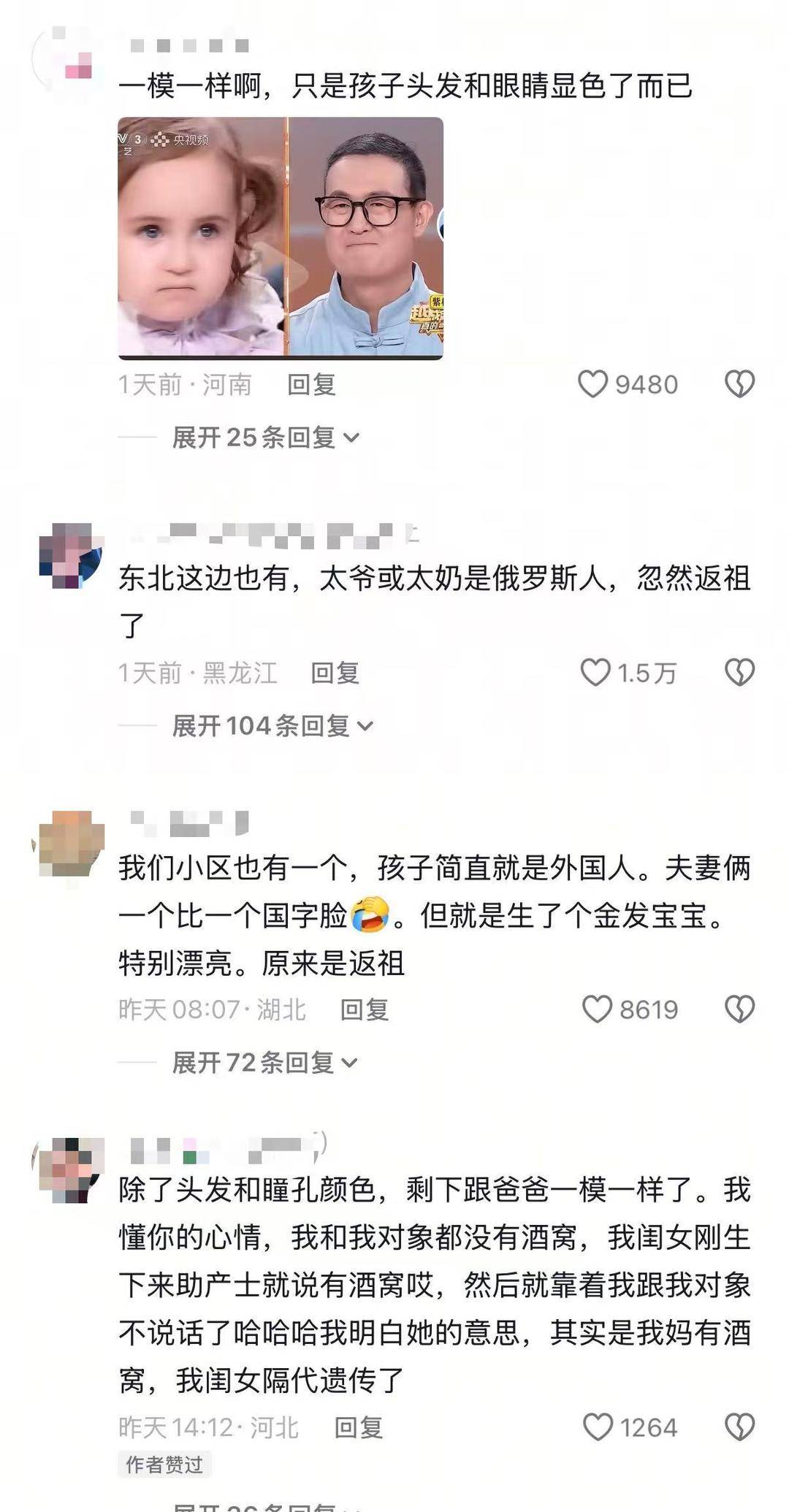
Task: Like the Hubei comment with 8619 likes
Action: pos(597,1009)
